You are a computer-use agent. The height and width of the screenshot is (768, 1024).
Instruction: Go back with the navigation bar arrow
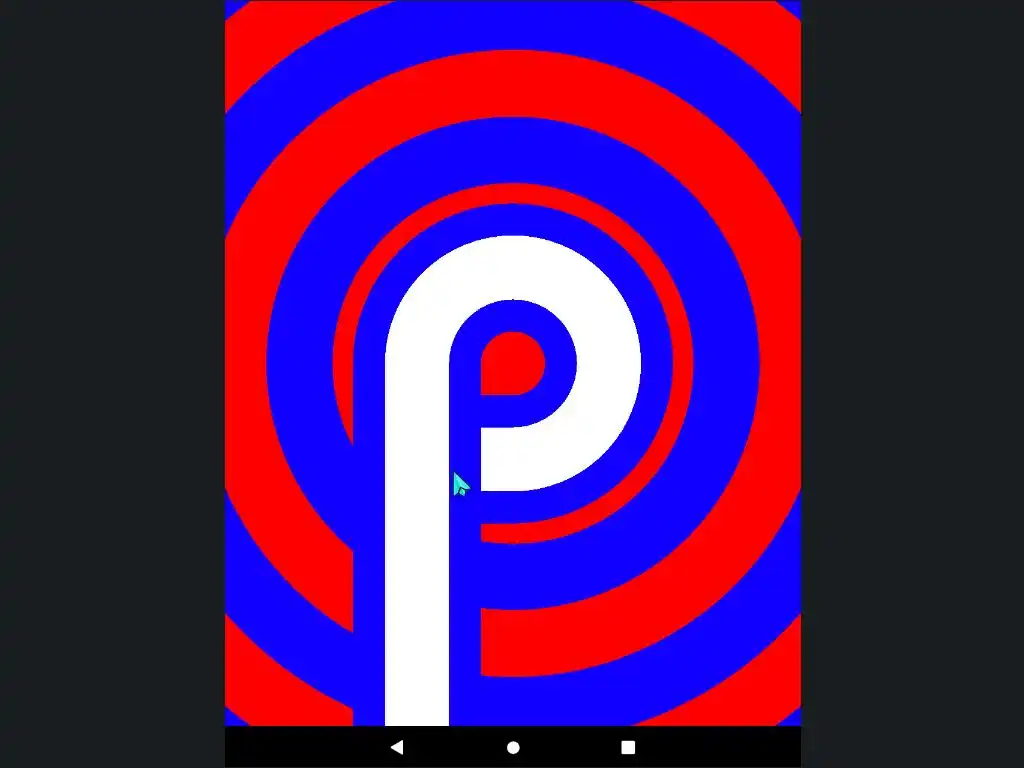[397, 747]
